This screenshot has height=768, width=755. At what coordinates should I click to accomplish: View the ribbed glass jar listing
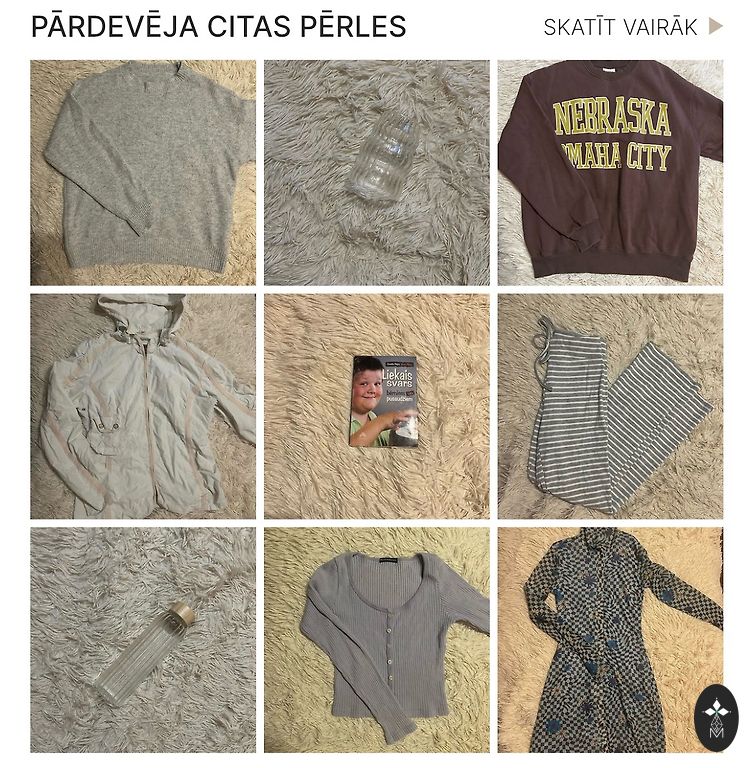377,173
